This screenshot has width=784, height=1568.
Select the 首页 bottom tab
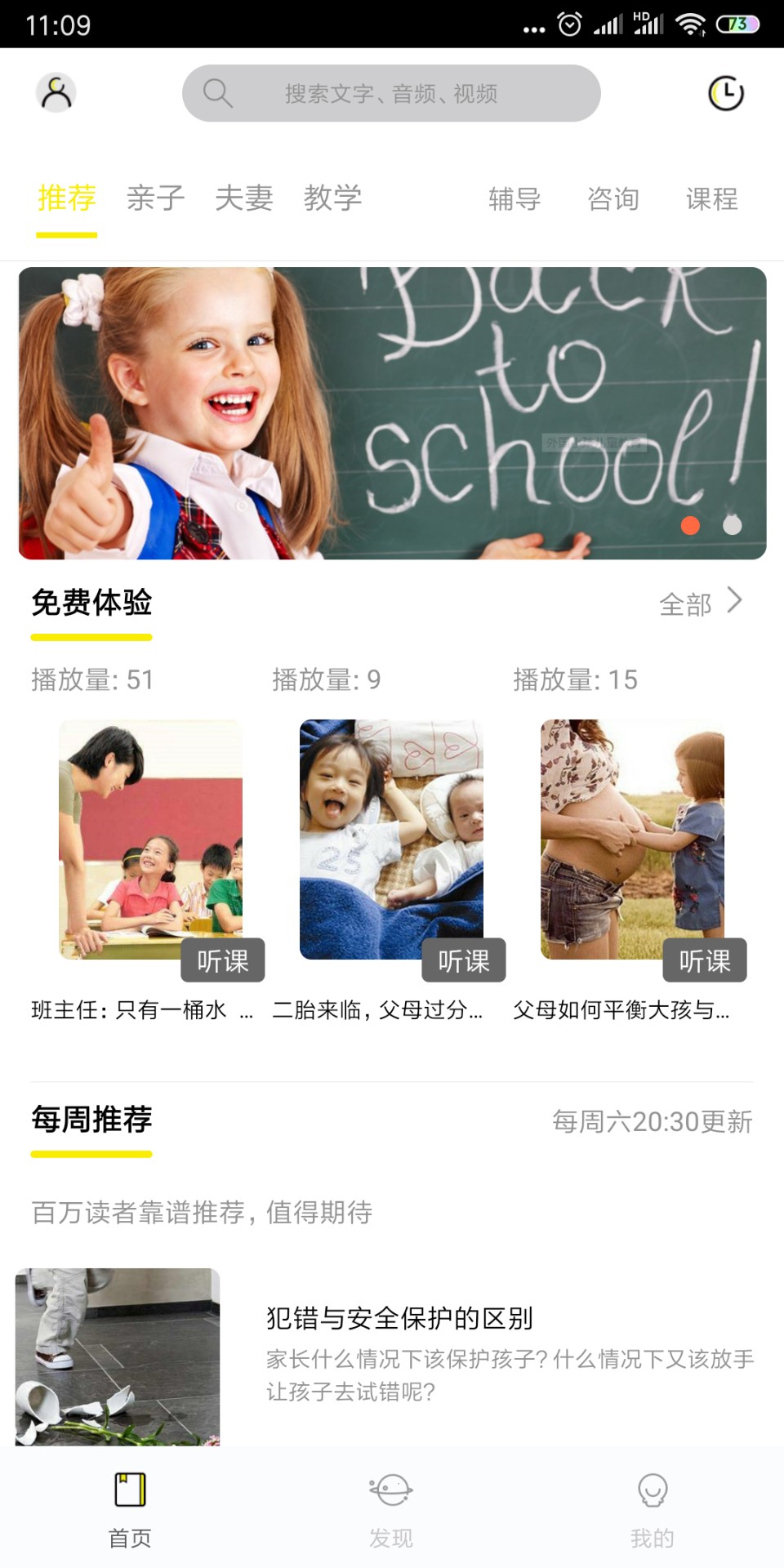point(131,1509)
